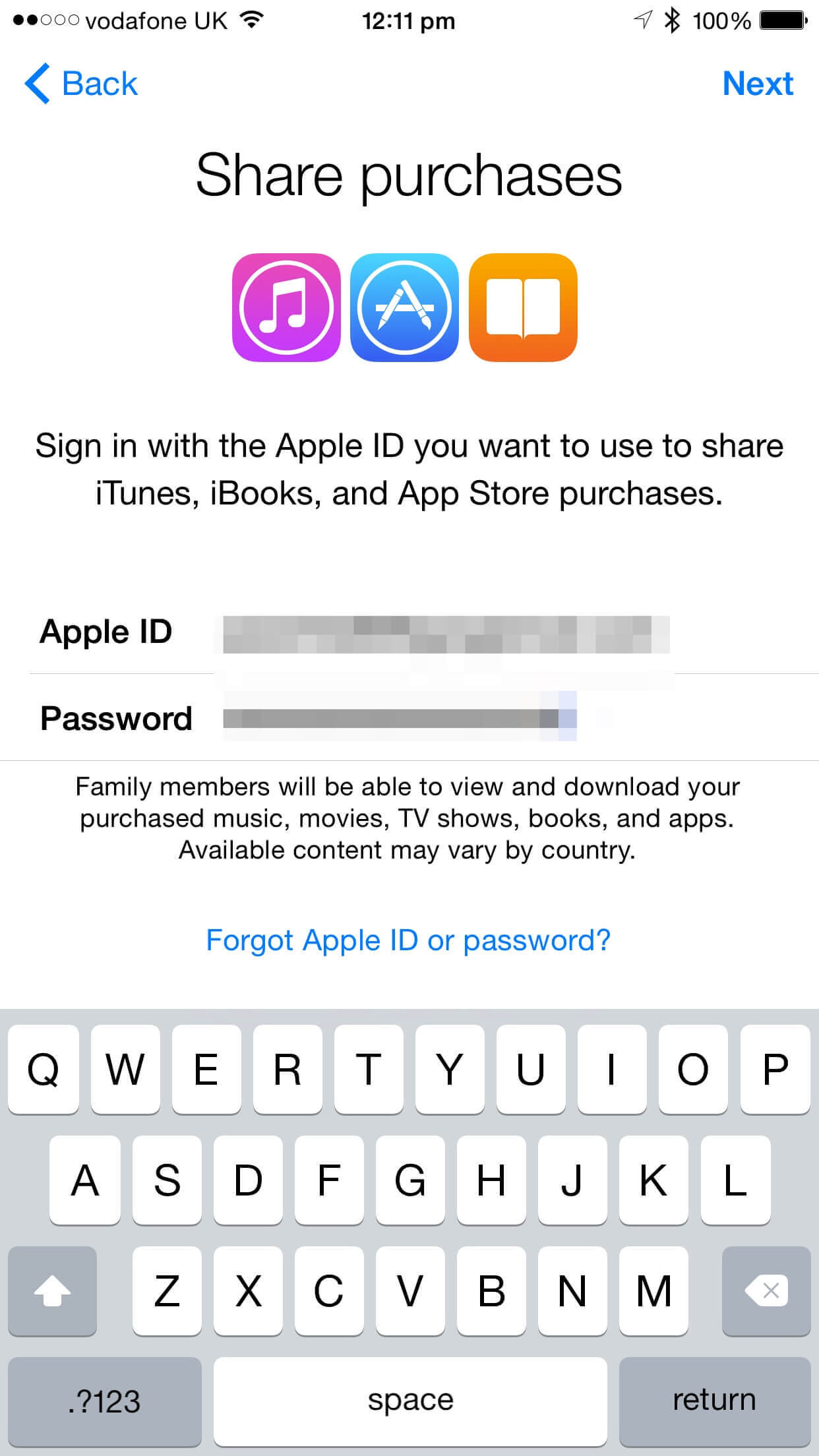Viewport: 819px width, 1456px height.
Task: Open Forgot Apple ID or password link
Action: (408, 940)
